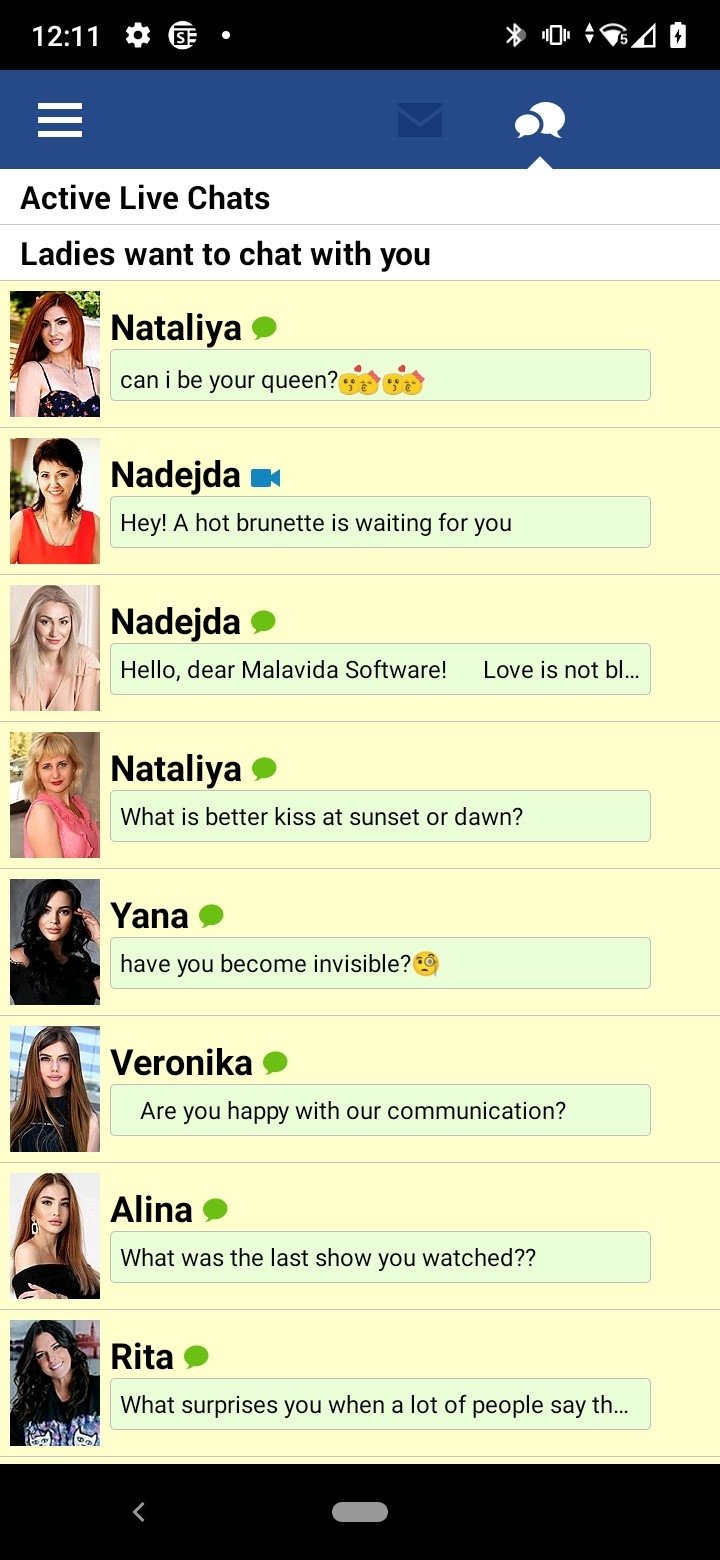Open the chat with Veronika
The width and height of the screenshot is (720, 1560).
pyautogui.click(x=360, y=1089)
